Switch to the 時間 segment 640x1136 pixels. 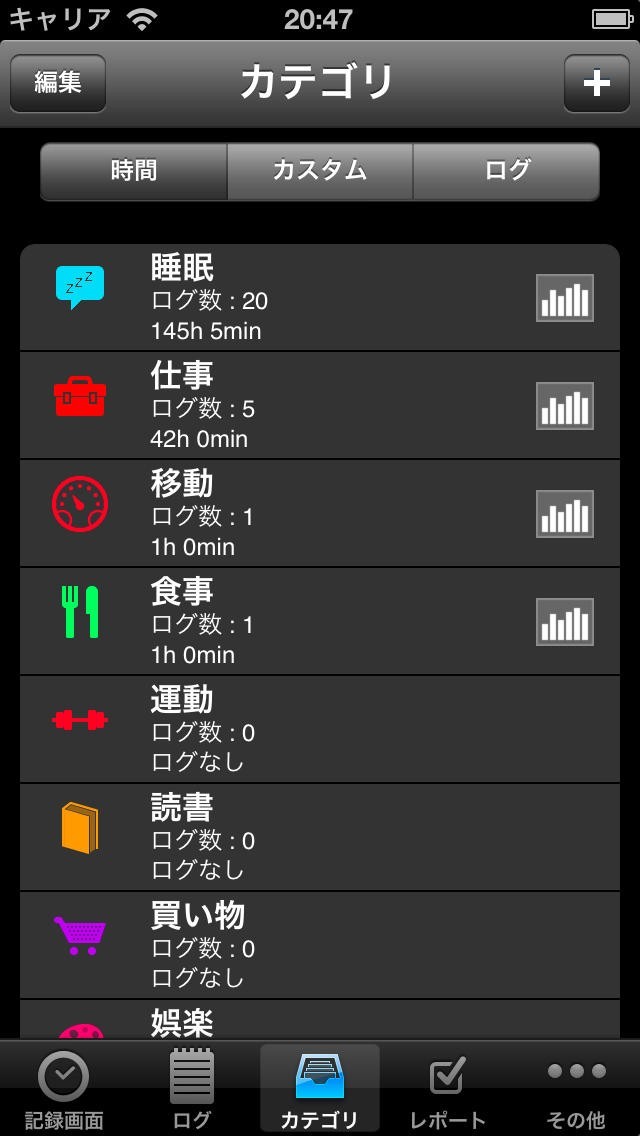tap(134, 171)
